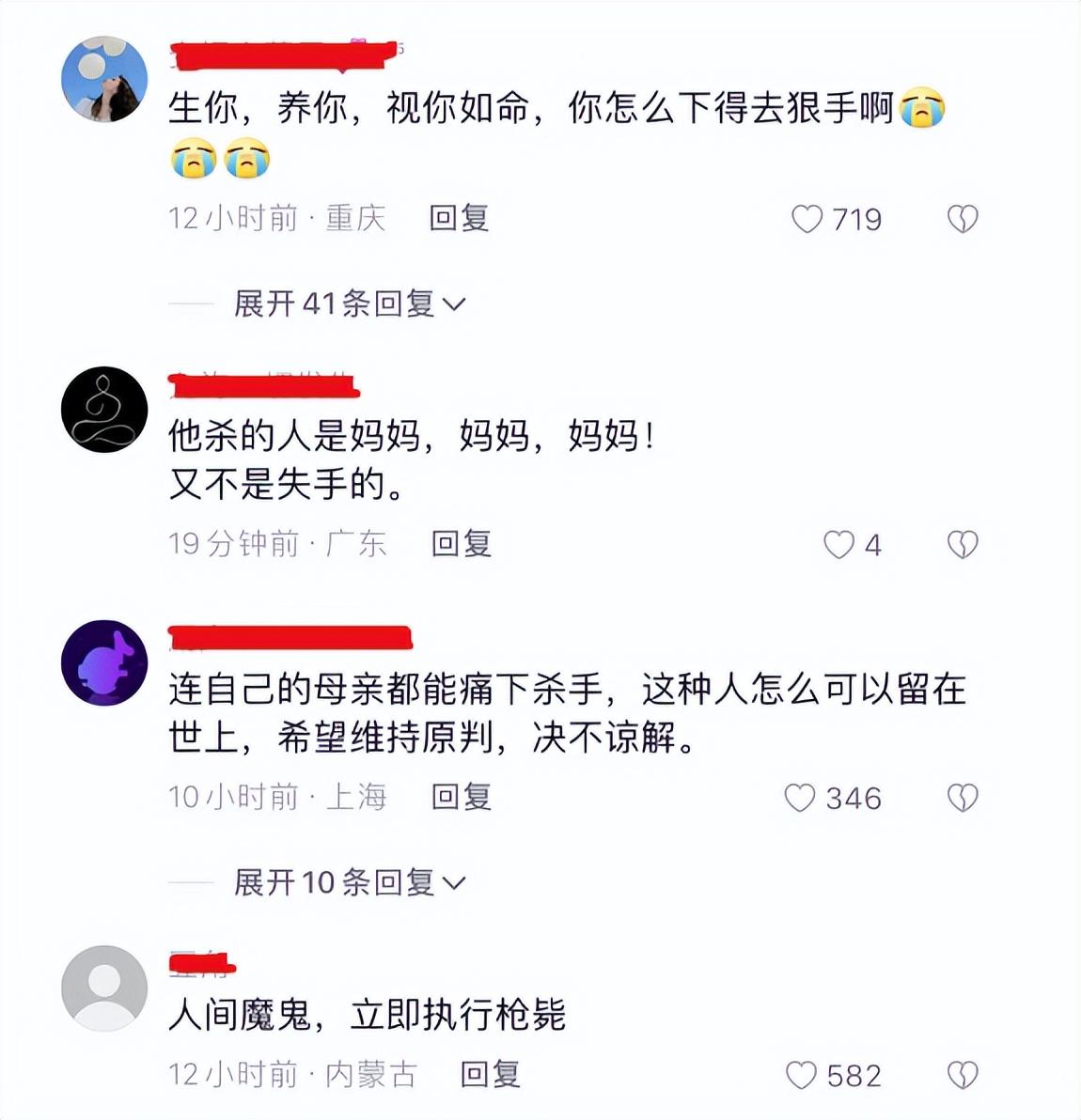Reply to the comment from 广东

[x=461, y=544]
